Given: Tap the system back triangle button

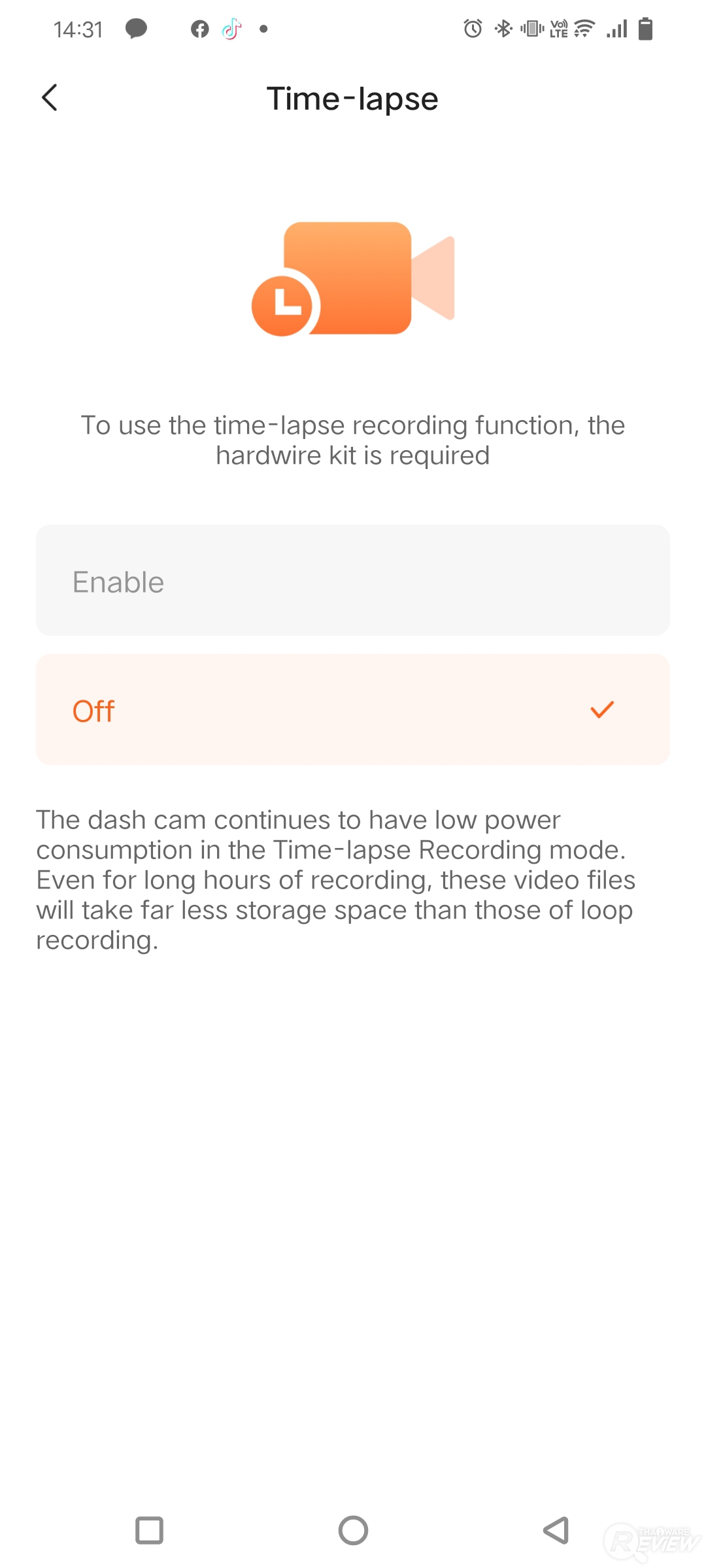Looking at the screenshot, I should click(x=556, y=1530).
